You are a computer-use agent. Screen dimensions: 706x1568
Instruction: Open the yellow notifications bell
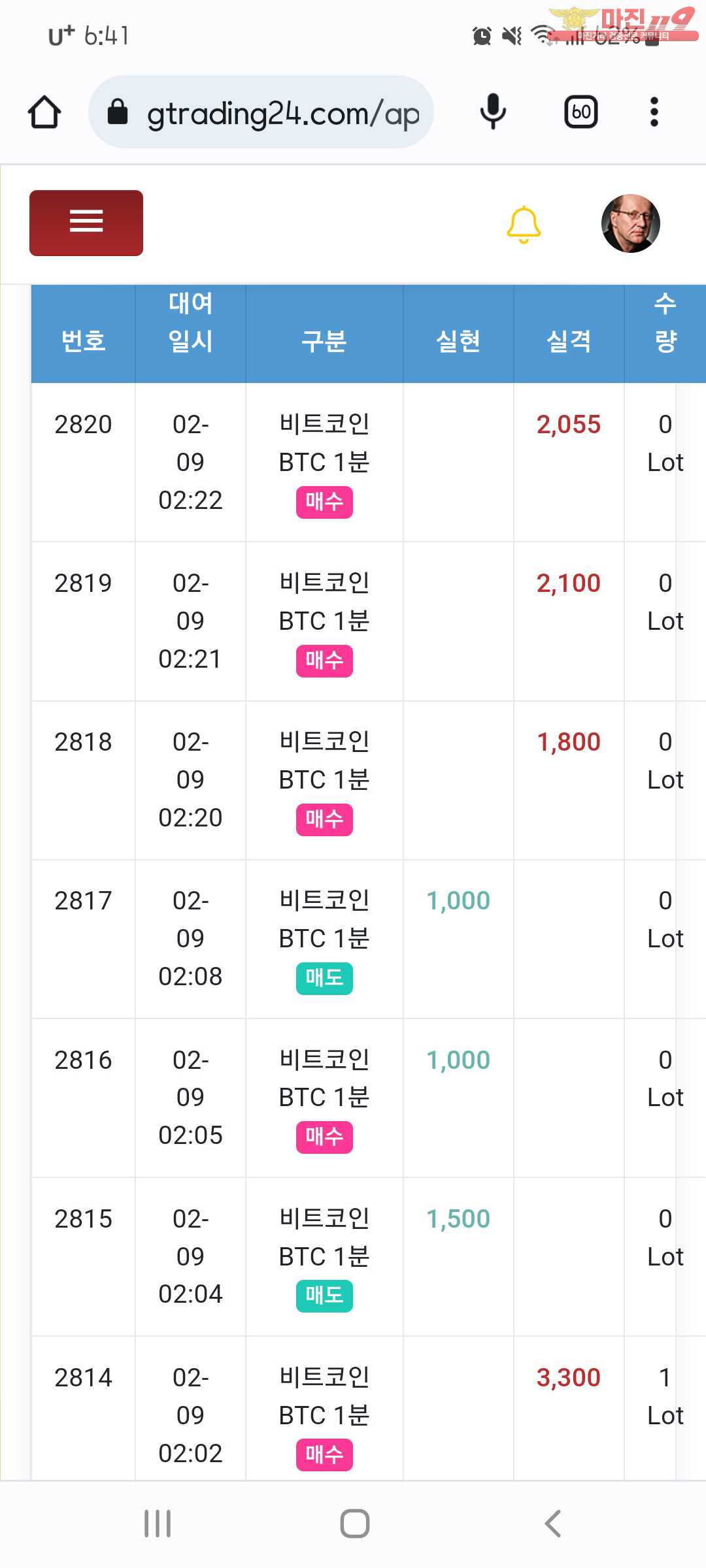(524, 225)
